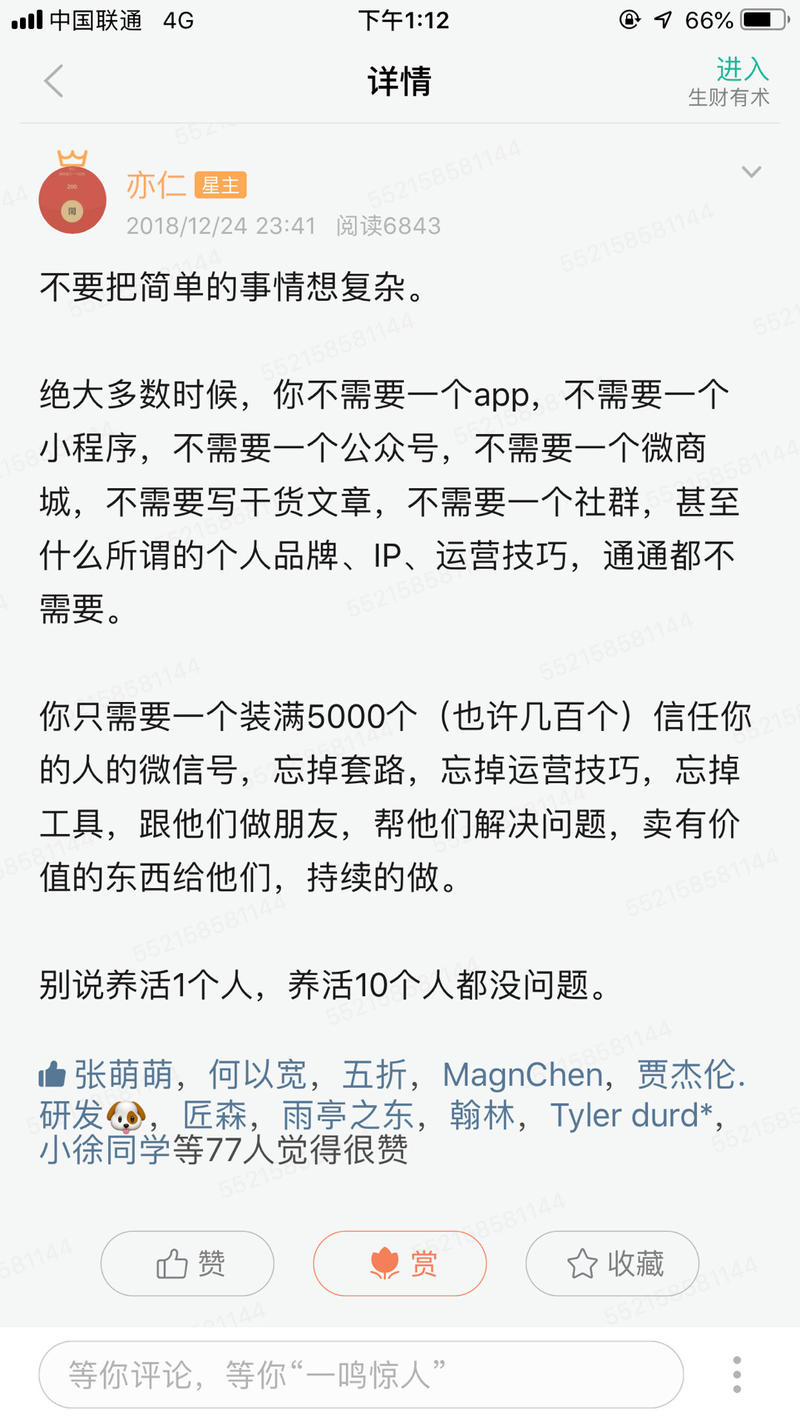Select the 详情 title at the top

(x=400, y=83)
